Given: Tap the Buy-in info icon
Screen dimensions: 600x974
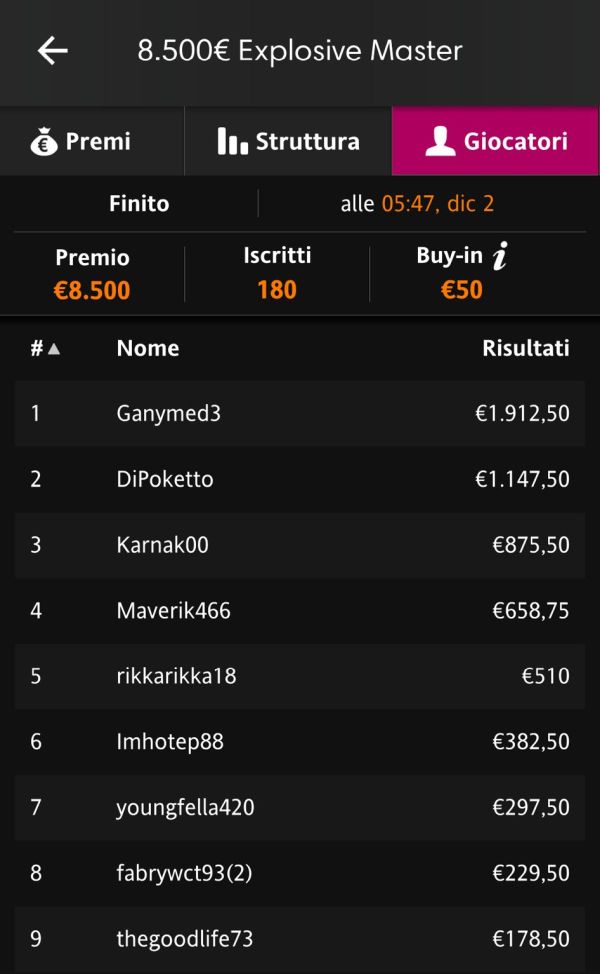Looking at the screenshot, I should (500, 256).
